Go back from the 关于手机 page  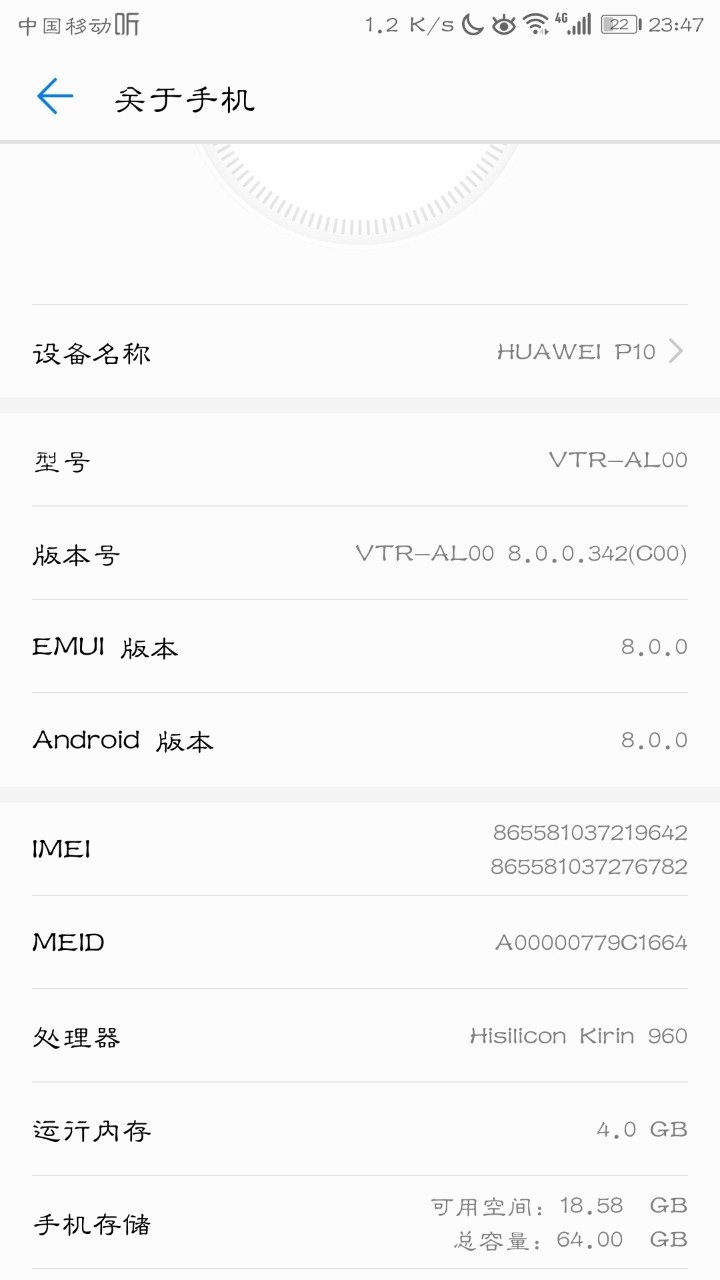click(x=55, y=97)
